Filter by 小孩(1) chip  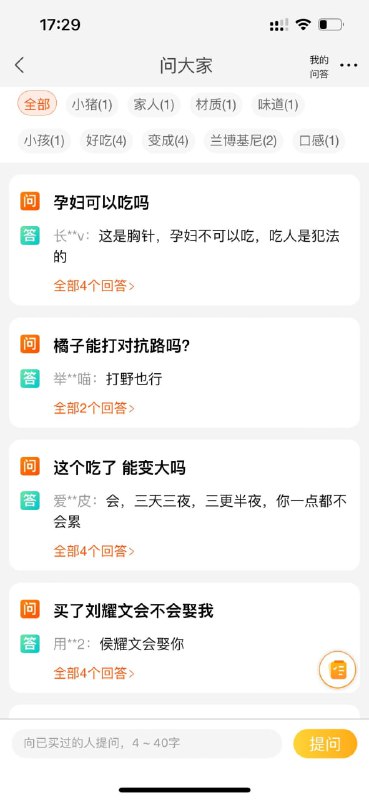pyautogui.click(x=44, y=141)
